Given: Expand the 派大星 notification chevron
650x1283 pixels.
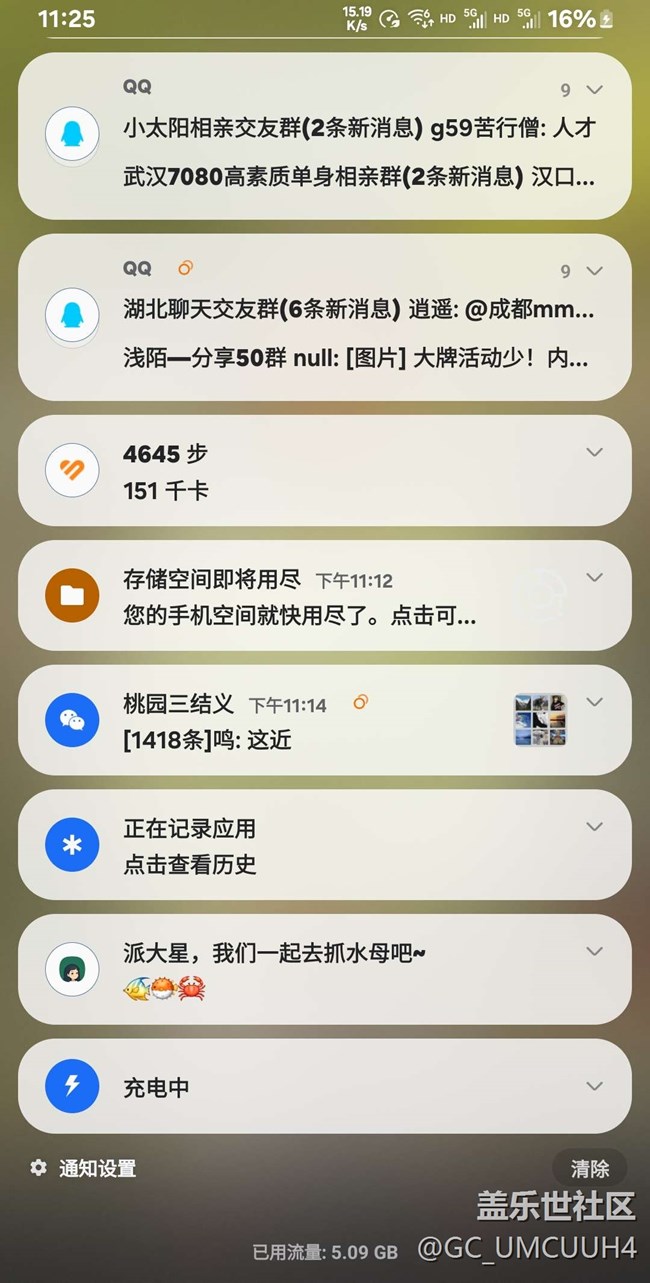Looking at the screenshot, I should coord(595,951).
